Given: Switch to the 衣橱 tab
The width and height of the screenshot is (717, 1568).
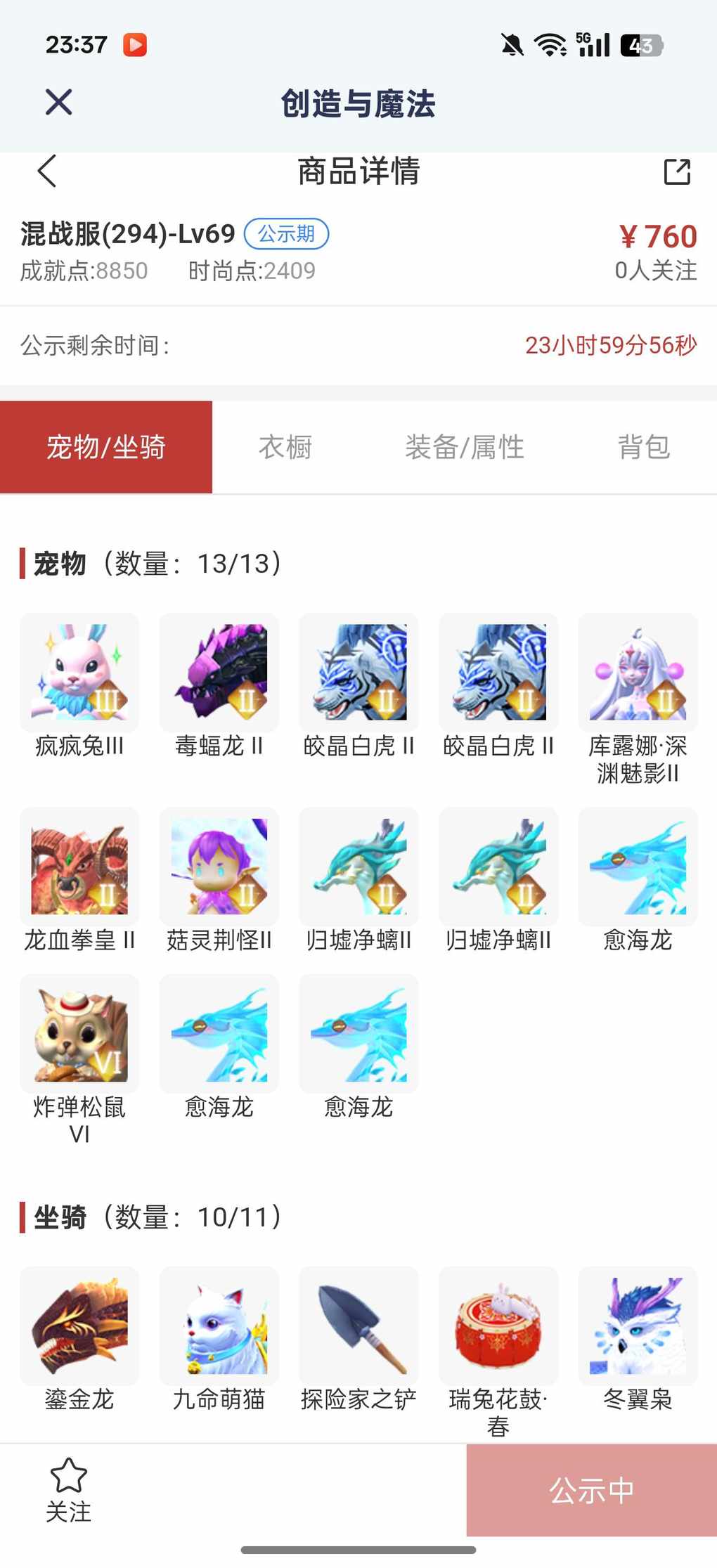Looking at the screenshot, I should point(285,447).
